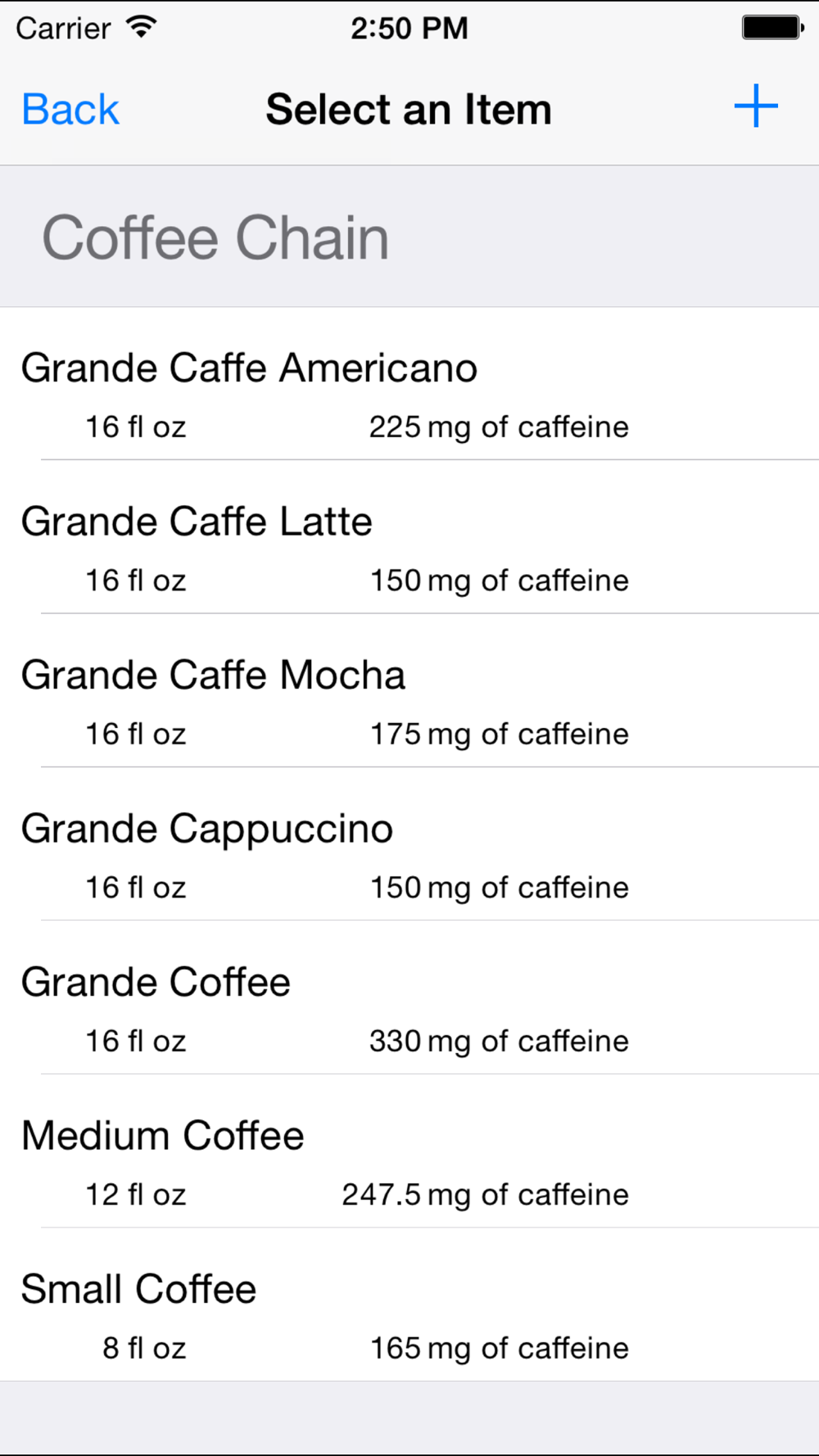Tap the Grande Coffee entry
The width and height of the screenshot is (819, 1456).
[409, 997]
